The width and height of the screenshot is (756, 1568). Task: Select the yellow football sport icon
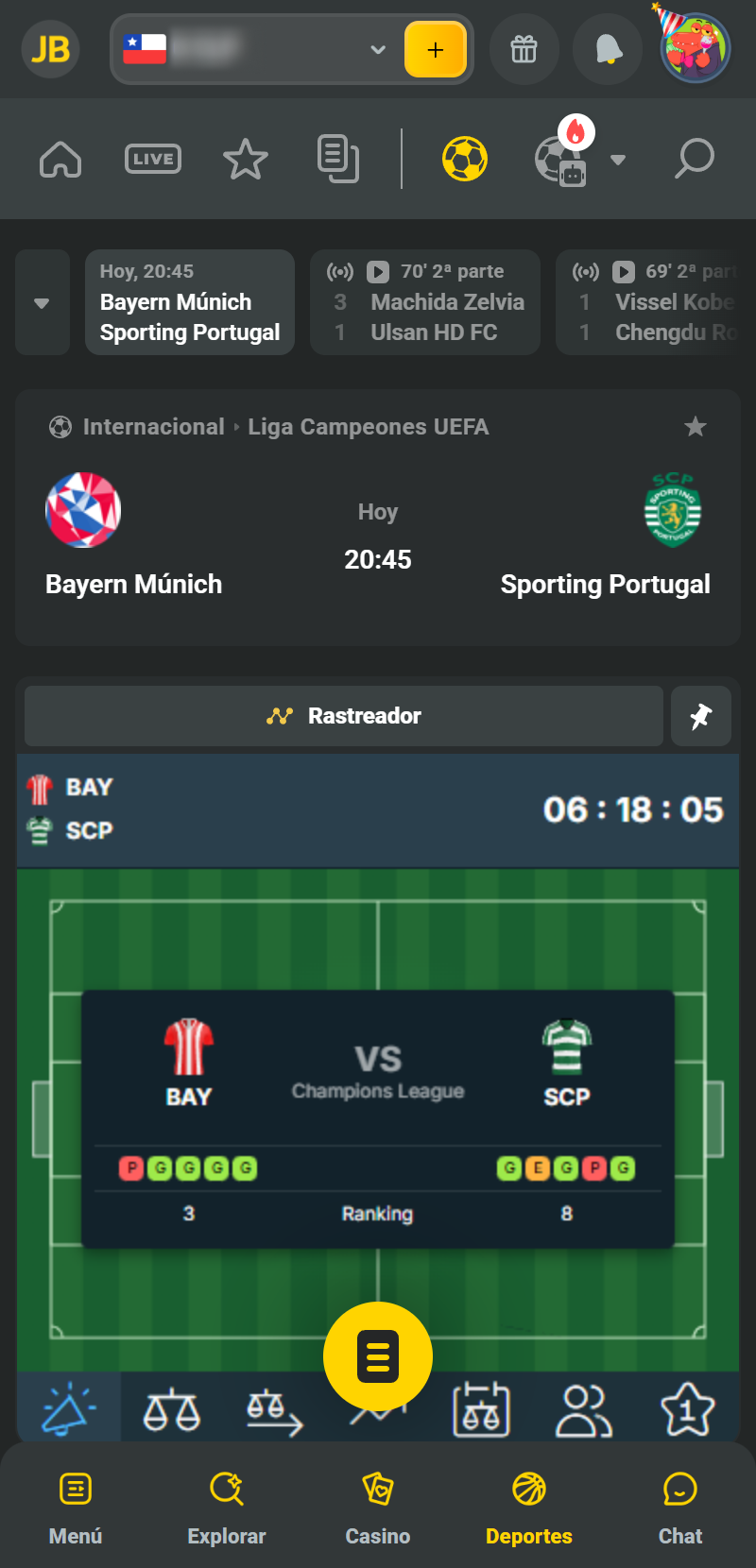click(465, 159)
